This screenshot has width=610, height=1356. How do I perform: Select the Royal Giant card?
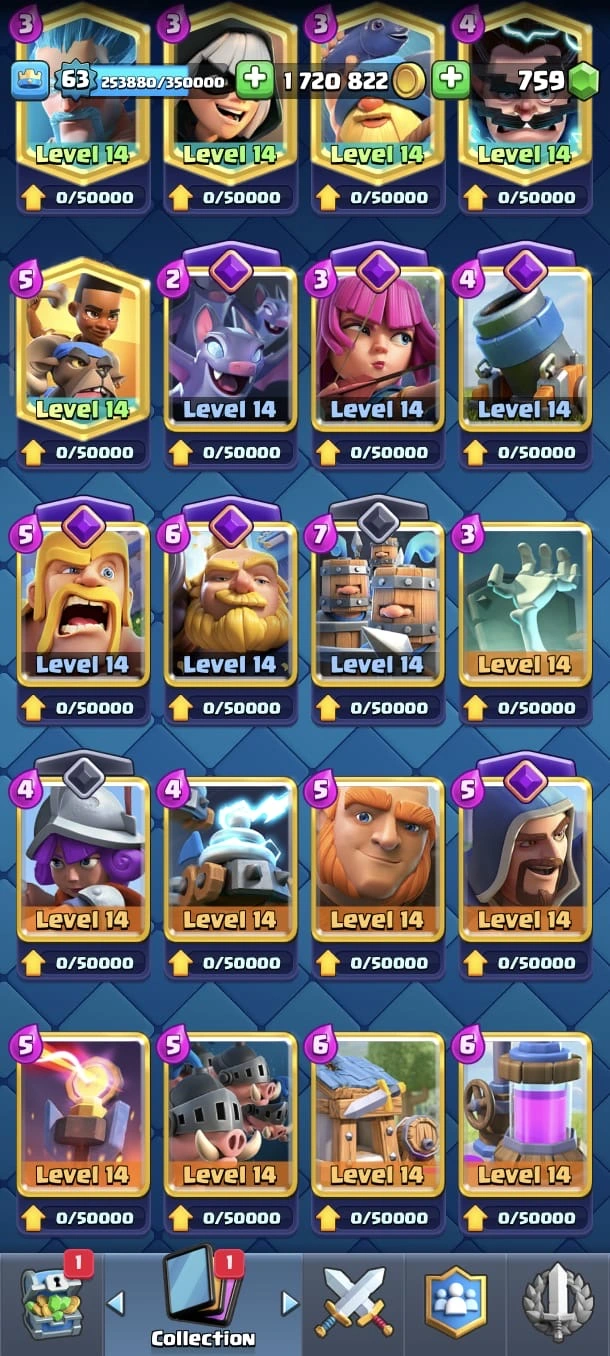pos(230,605)
